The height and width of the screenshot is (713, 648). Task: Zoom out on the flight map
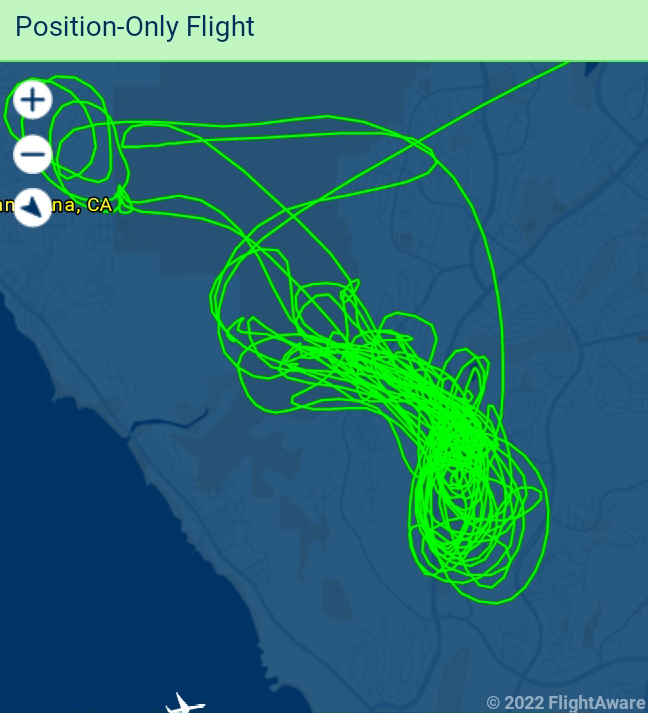click(x=33, y=155)
